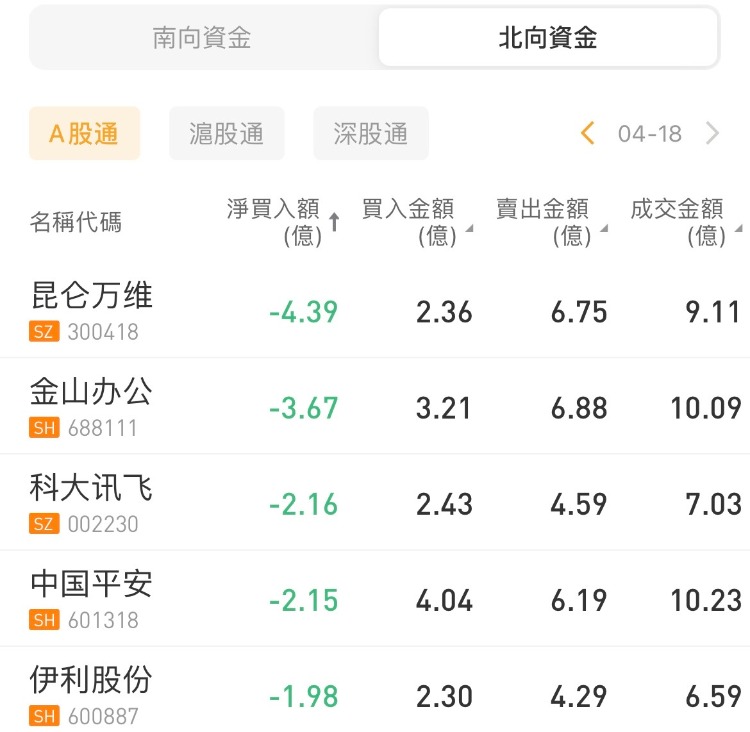This screenshot has width=750, height=732.
Task: Sort by 買入金額 column
Action: coord(412,222)
